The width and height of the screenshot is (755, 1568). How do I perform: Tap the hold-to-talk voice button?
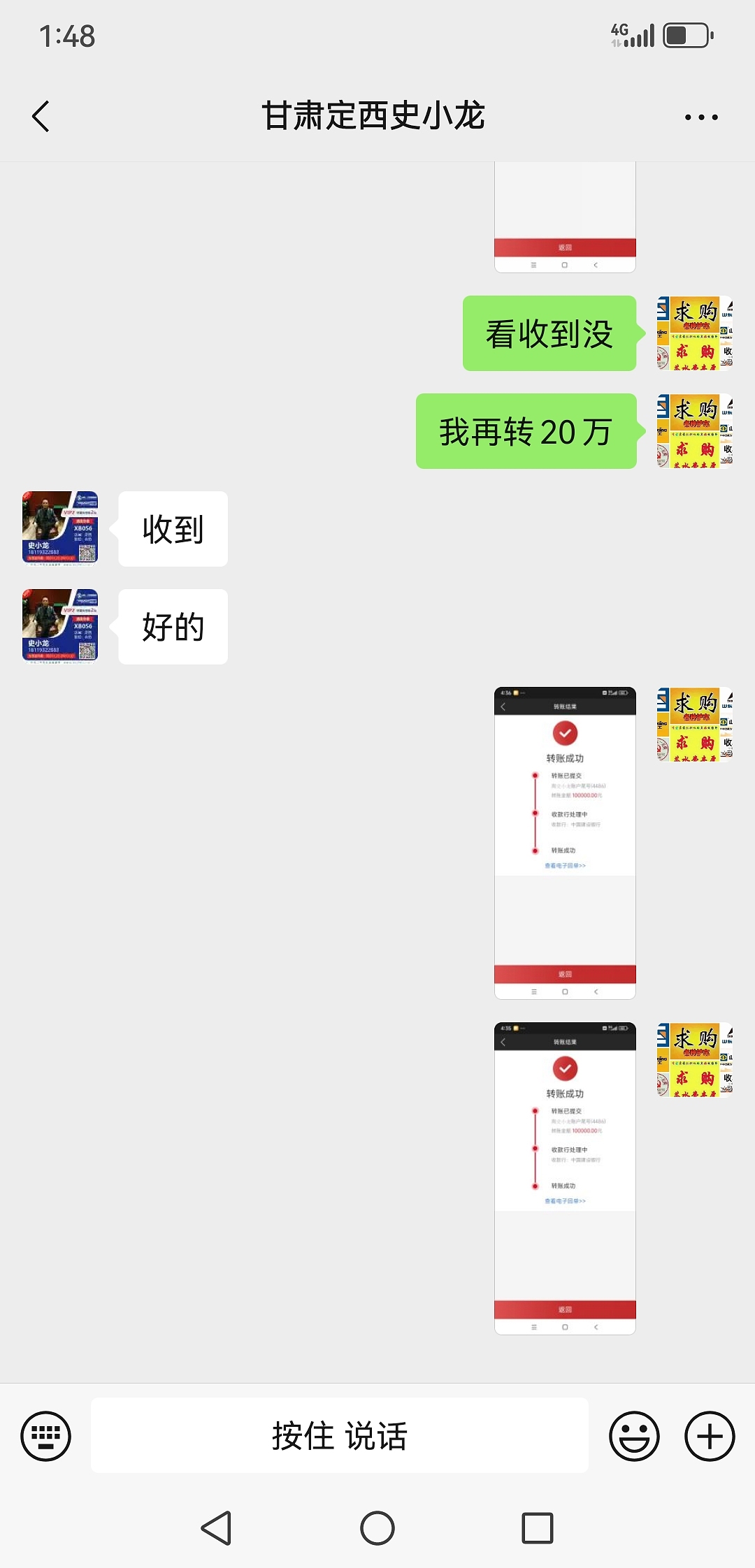click(x=340, y=1437)
